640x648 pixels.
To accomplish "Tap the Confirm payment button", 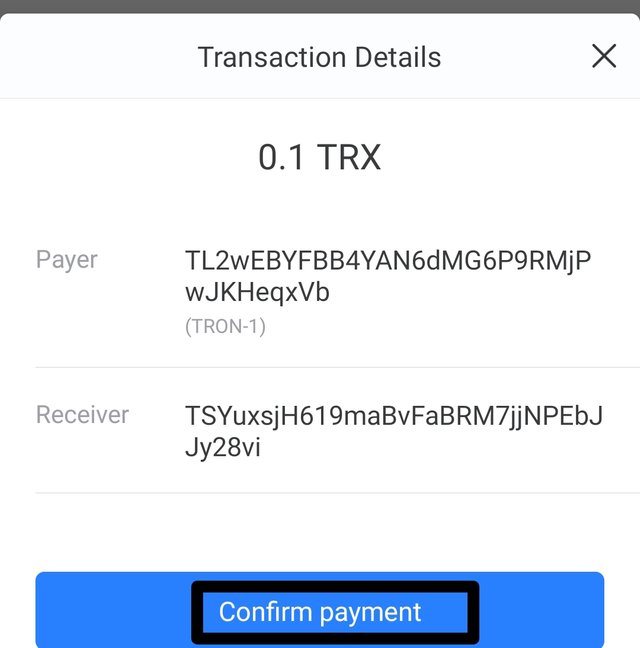I will tap(320, 611).
